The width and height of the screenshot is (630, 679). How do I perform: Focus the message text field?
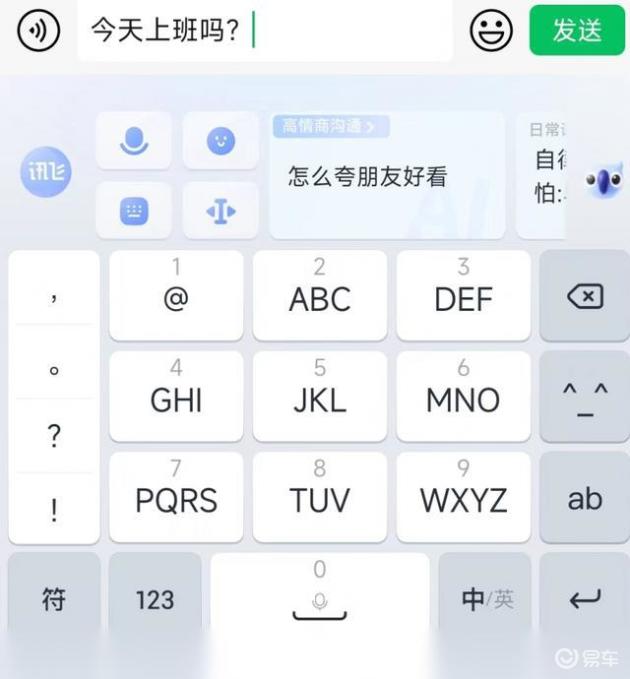[265, 31]
